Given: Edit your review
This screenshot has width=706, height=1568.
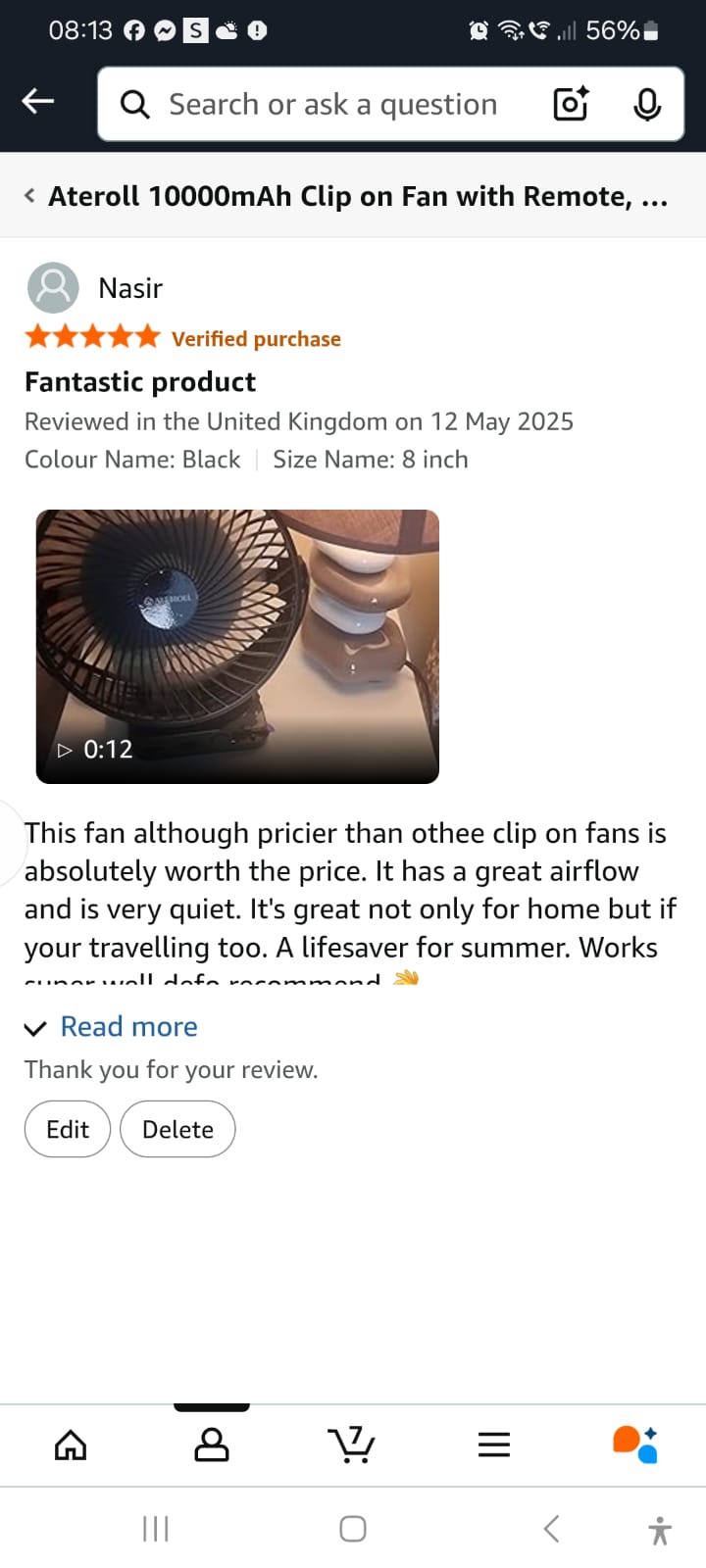Looking at the screenshot, I should 68,1129.
